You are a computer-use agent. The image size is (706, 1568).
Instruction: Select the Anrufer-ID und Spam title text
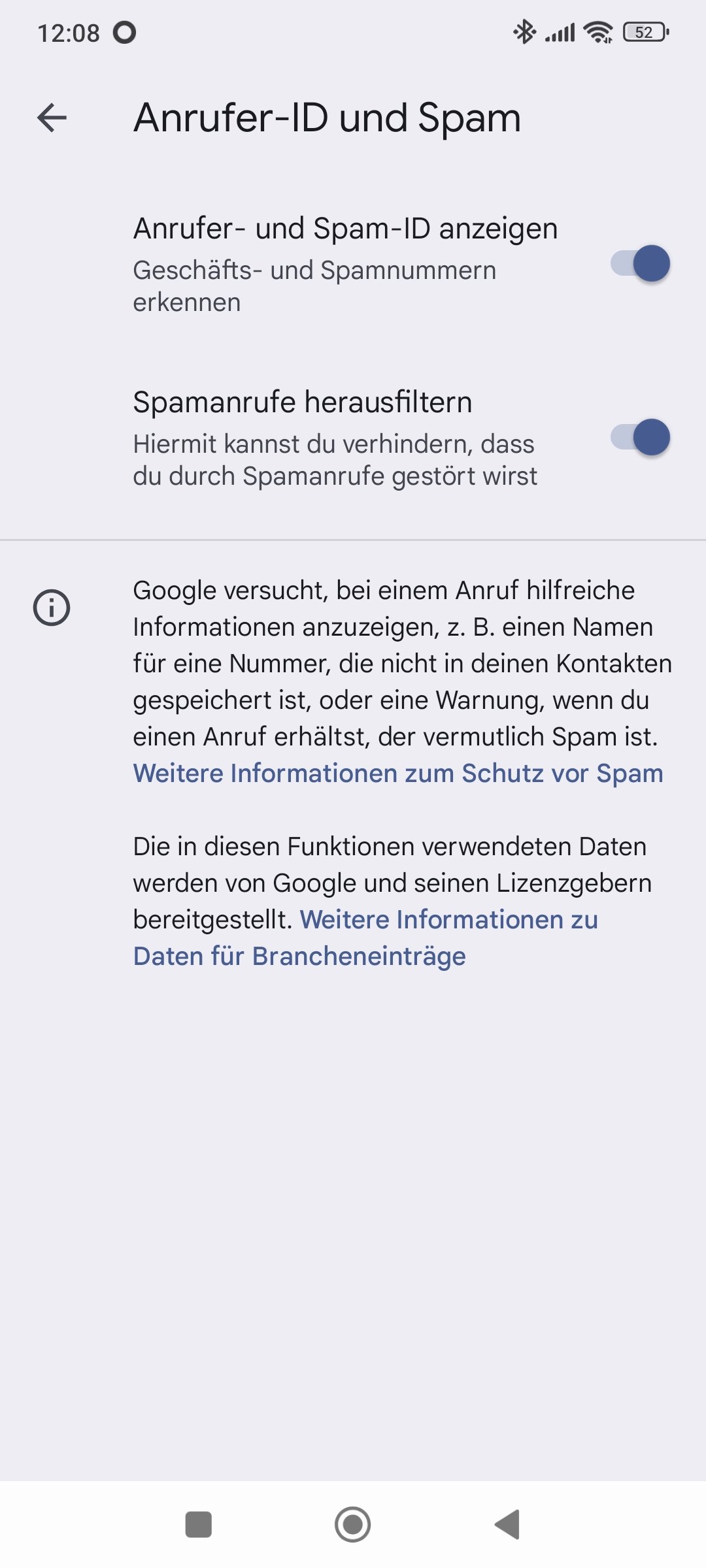(x=327, y=118)
